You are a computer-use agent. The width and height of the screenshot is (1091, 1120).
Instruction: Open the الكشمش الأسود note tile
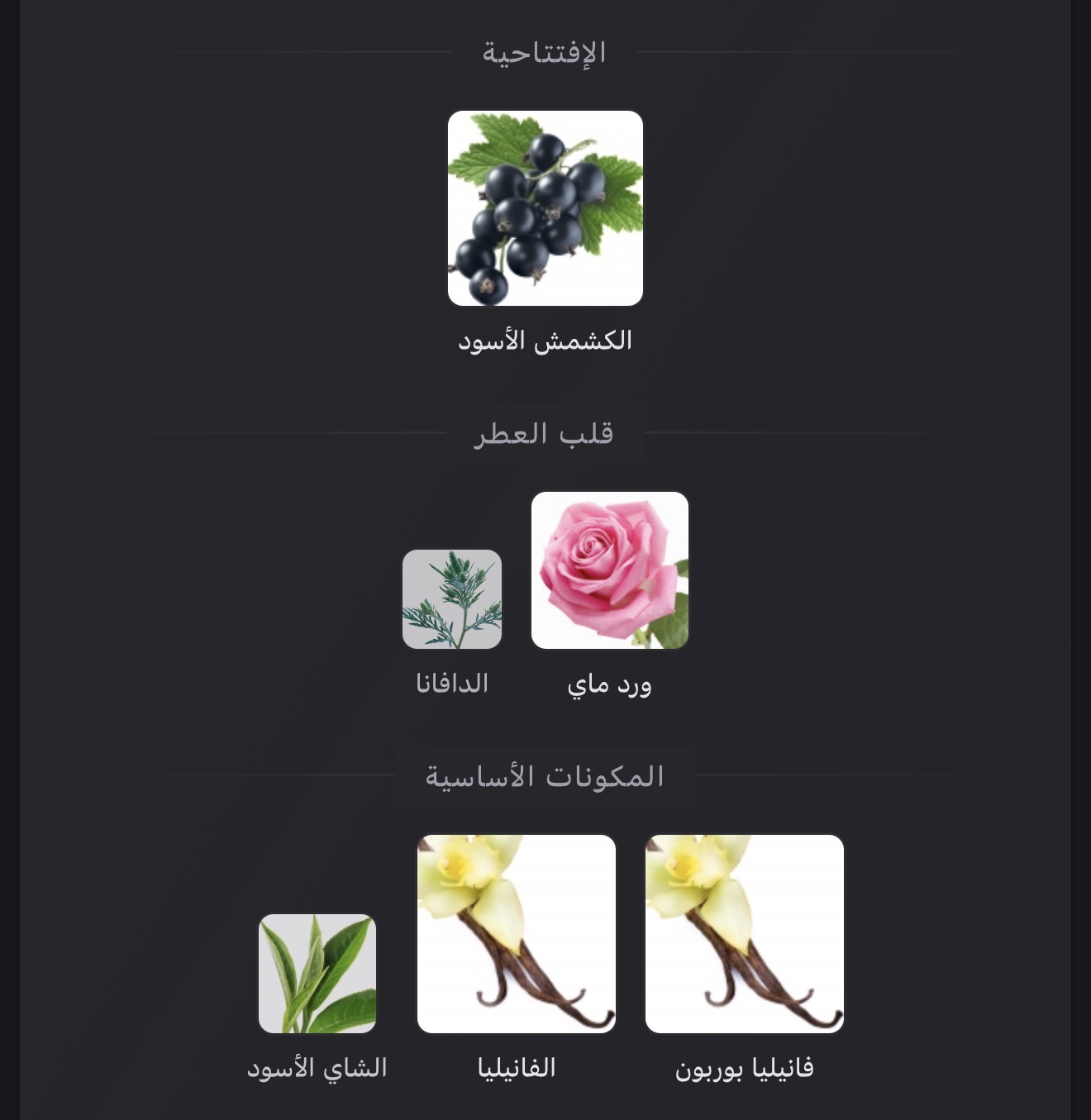tap(545, 208)
